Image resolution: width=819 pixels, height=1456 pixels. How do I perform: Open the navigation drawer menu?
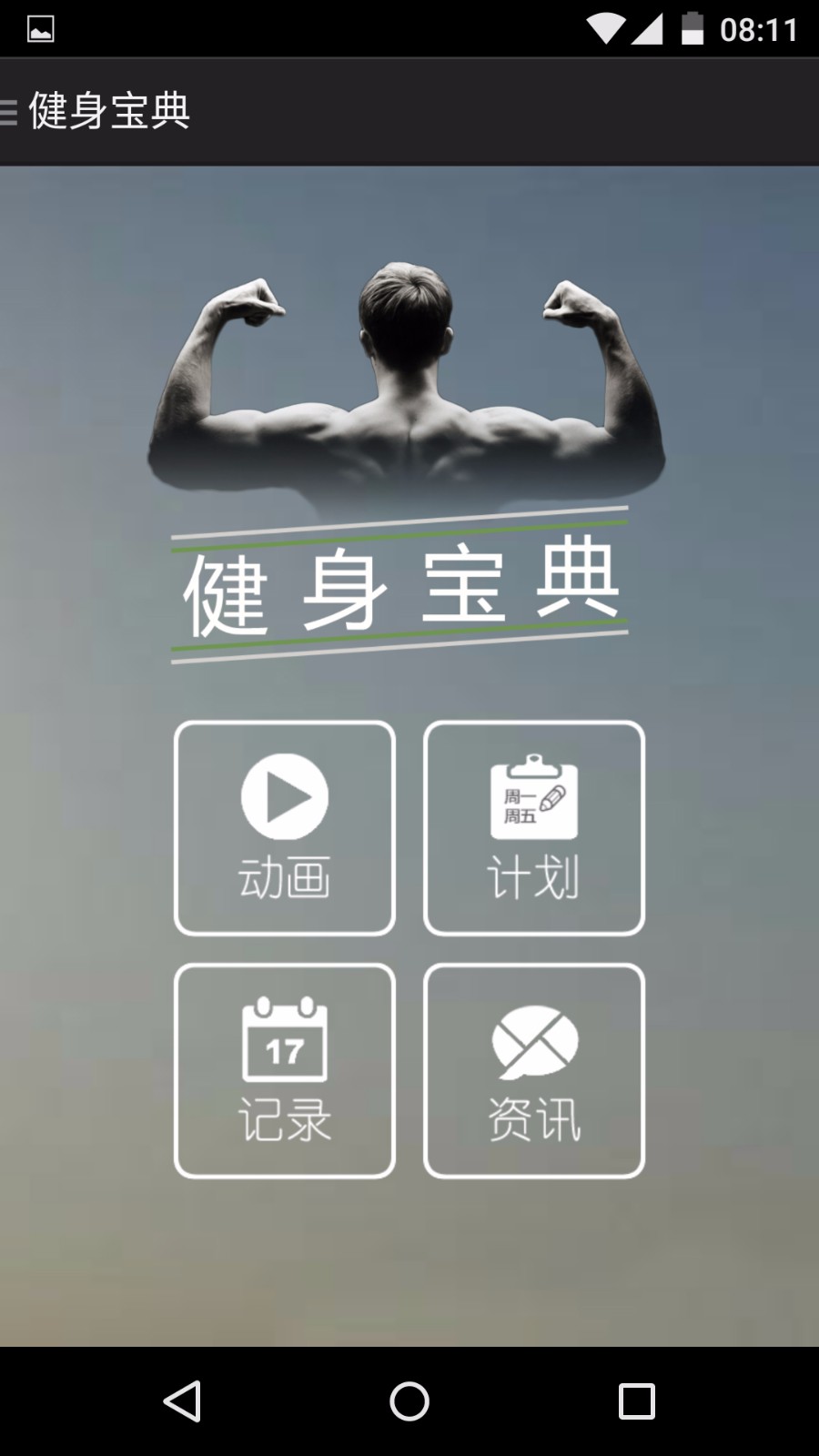coord(11,112)
